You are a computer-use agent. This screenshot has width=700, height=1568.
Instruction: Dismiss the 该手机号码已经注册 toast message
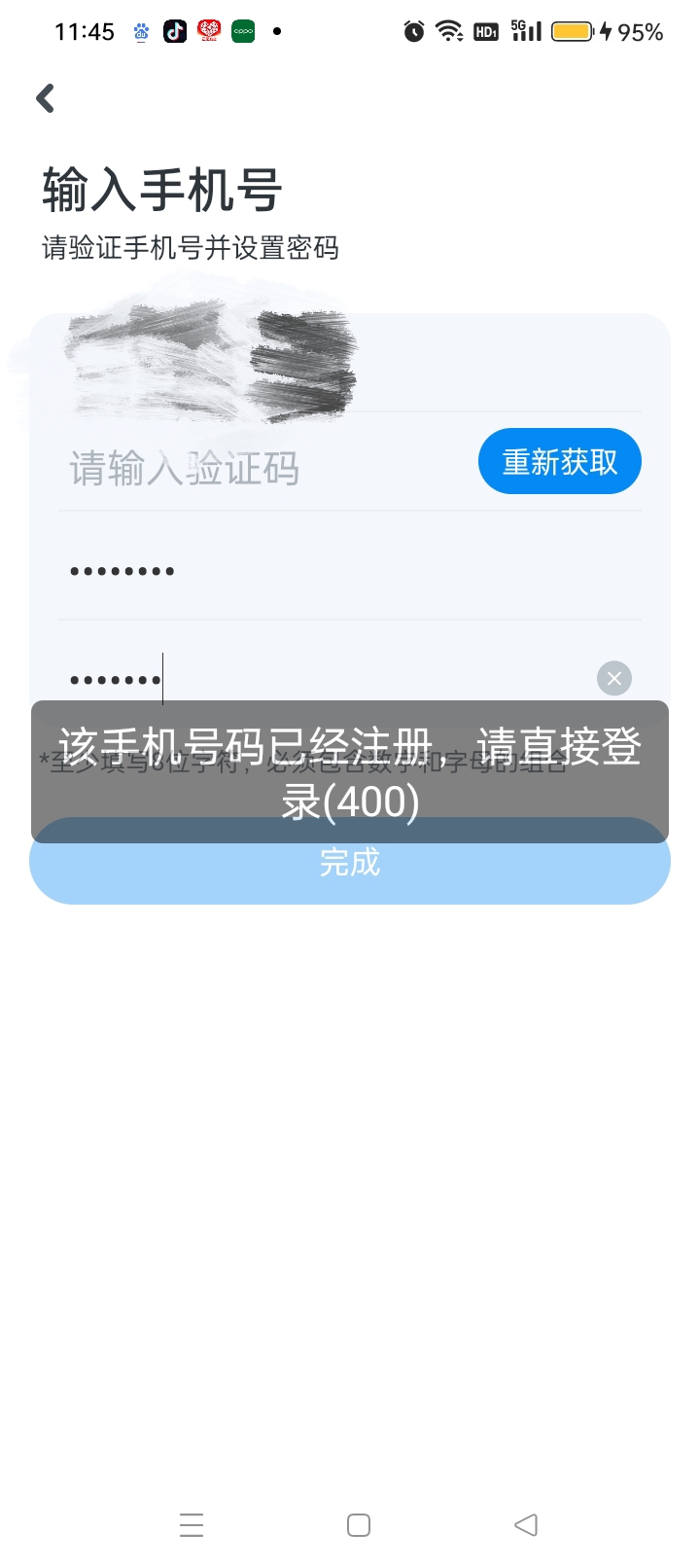350,768
